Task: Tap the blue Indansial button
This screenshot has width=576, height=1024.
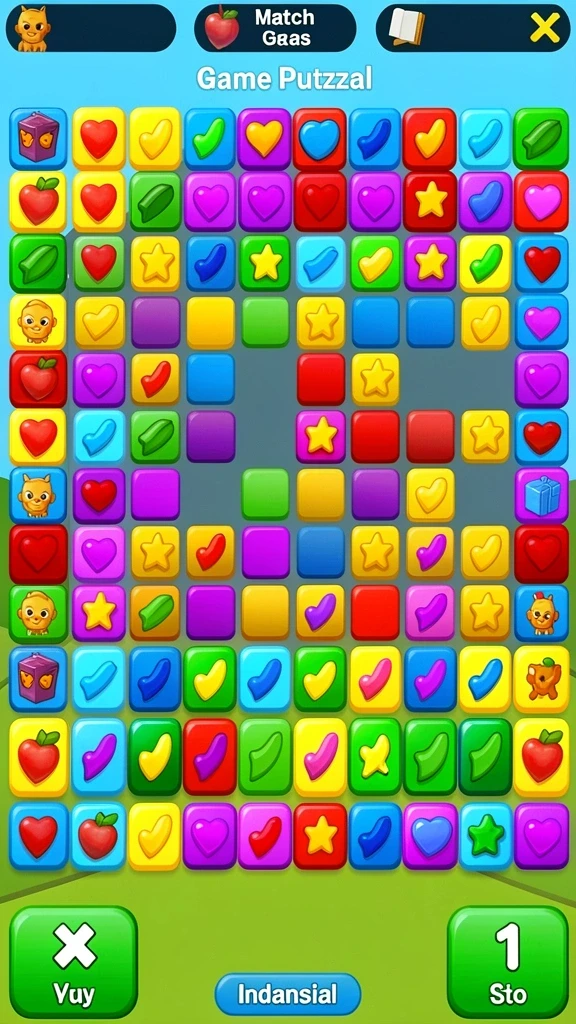Action: [287, 993]
